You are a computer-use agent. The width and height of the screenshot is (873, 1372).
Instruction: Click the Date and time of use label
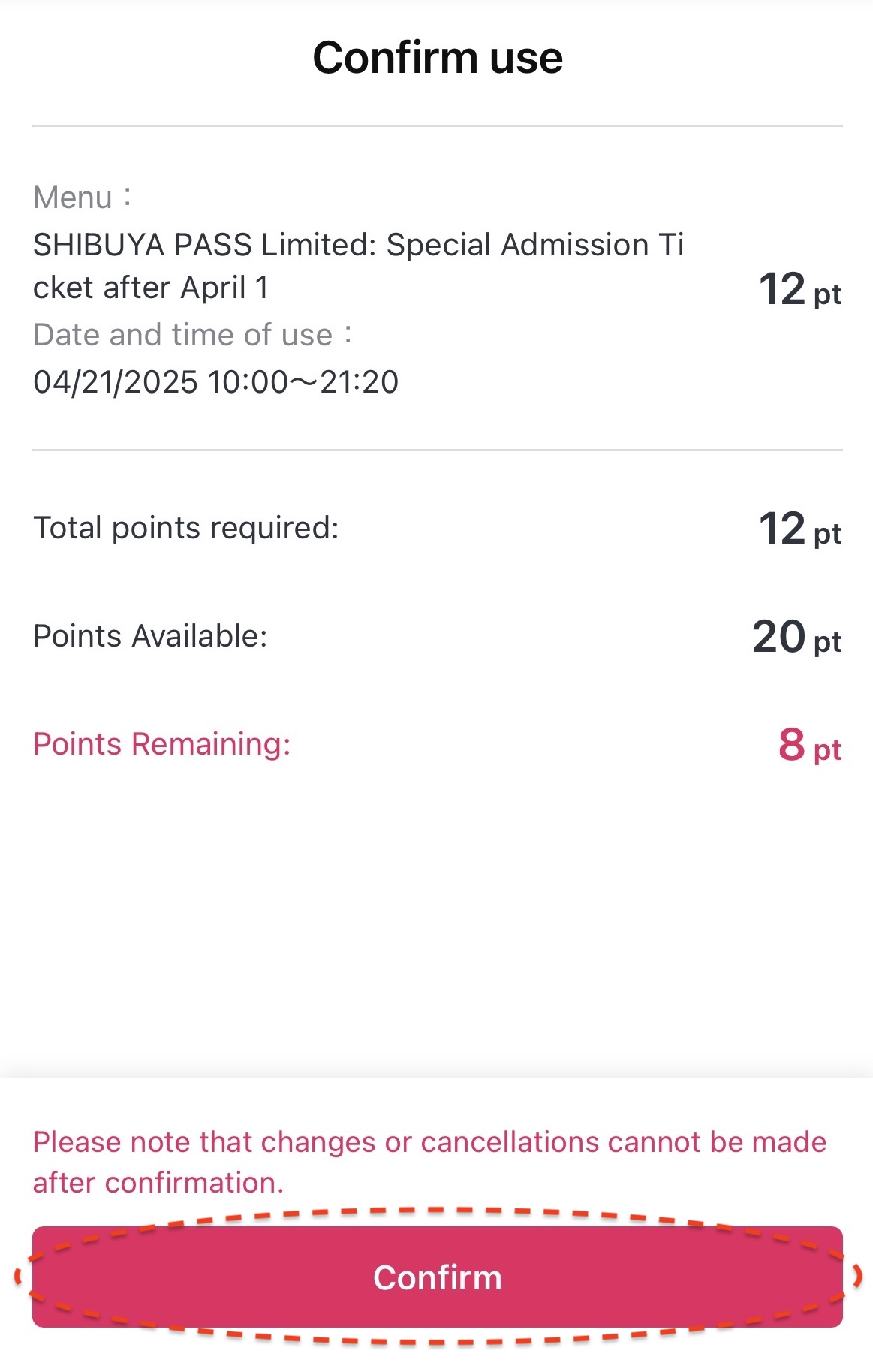191,333
